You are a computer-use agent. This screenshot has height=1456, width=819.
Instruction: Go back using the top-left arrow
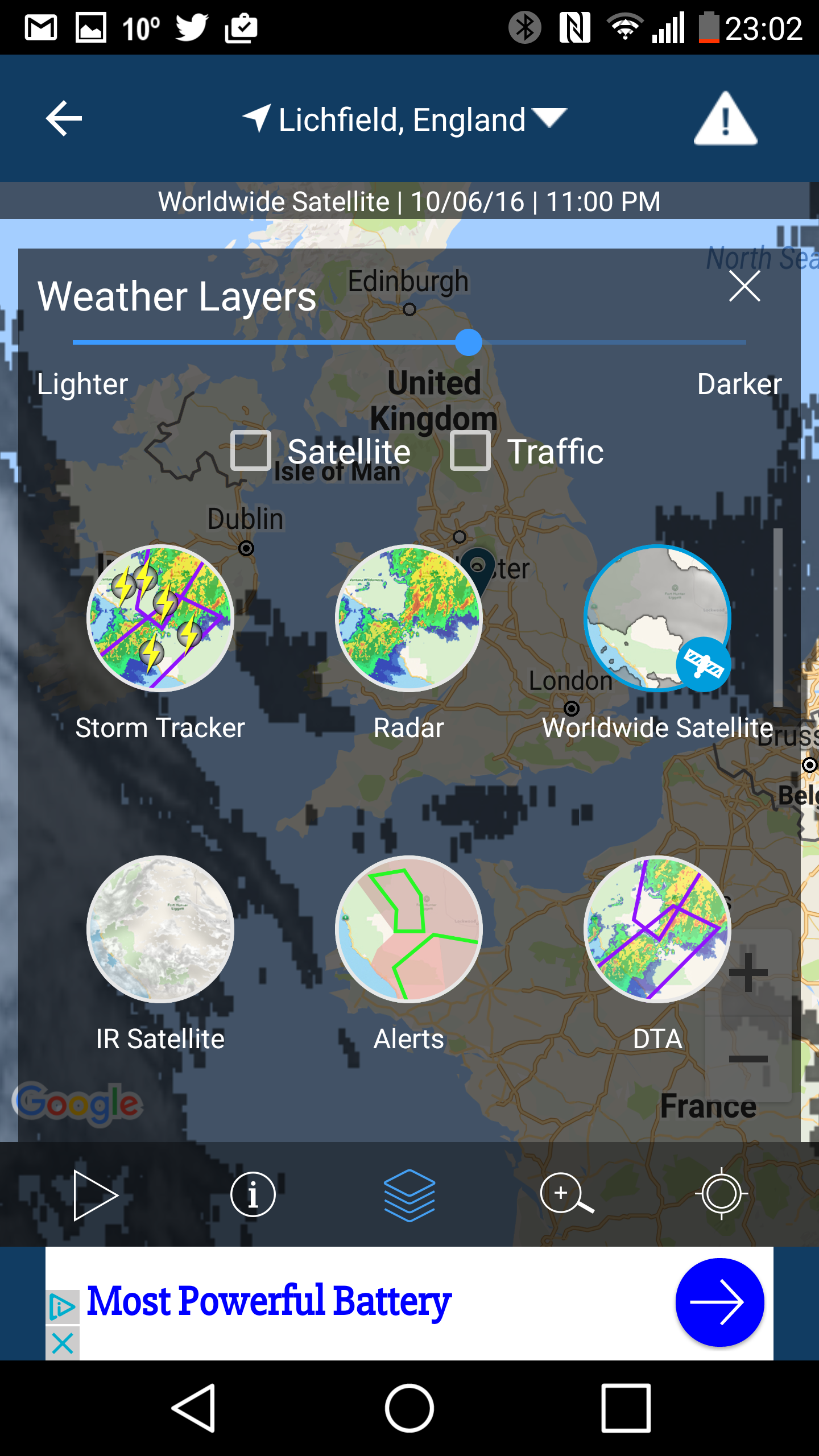[64, 118]
